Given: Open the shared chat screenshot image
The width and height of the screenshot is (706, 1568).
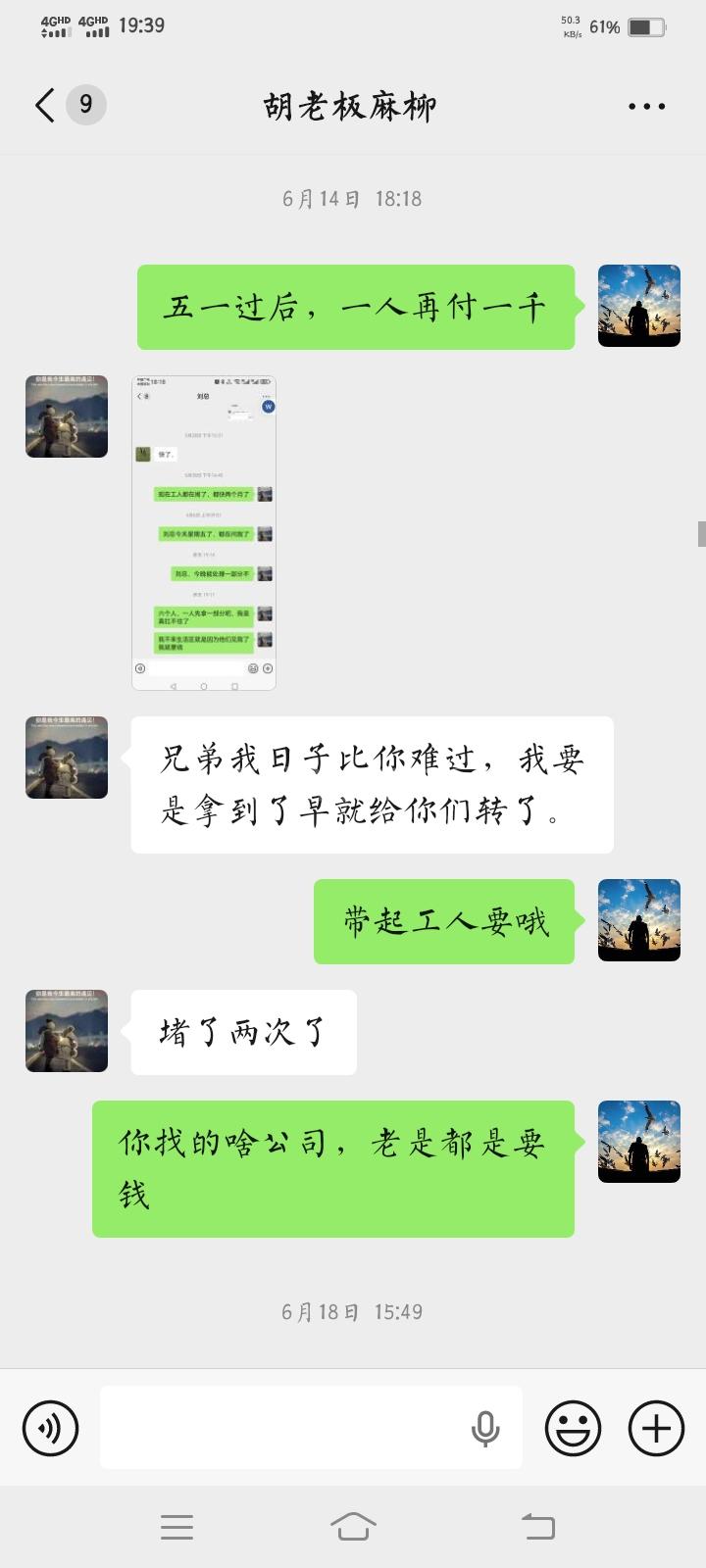Looking at the screenshot, I should click(x=204, y=532).
